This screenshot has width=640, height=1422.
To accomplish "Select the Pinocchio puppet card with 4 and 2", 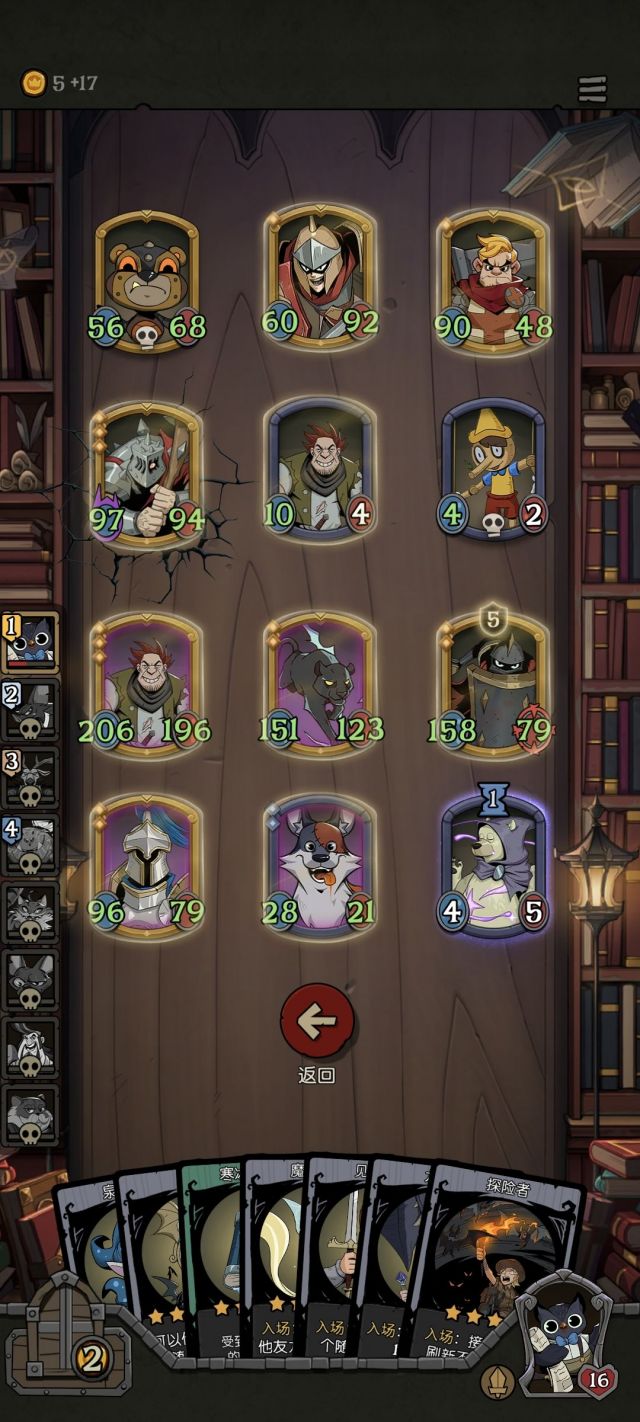I will (x=493, y=471).
